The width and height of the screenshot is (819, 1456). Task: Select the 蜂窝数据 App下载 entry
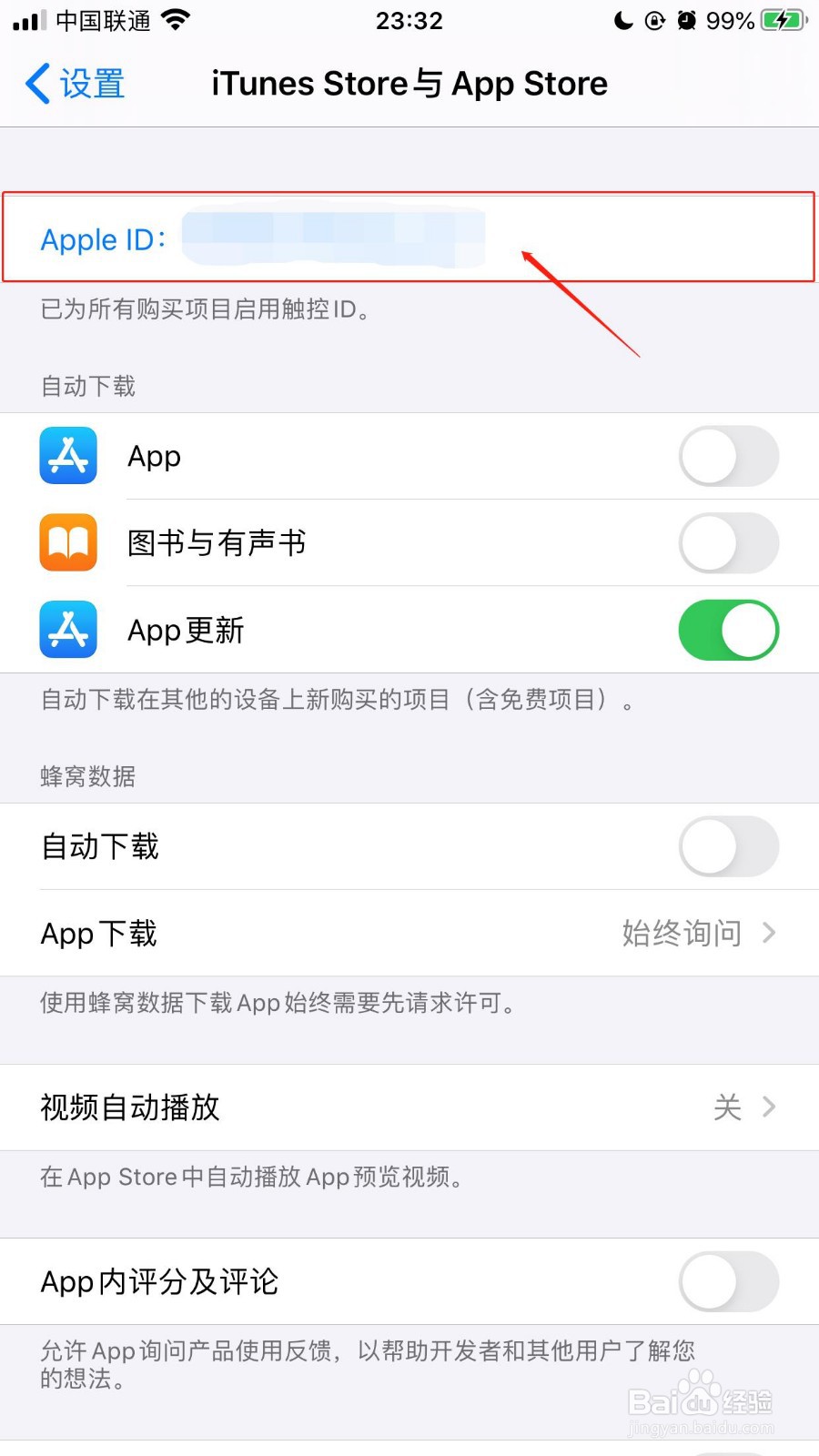coord(409,933)
